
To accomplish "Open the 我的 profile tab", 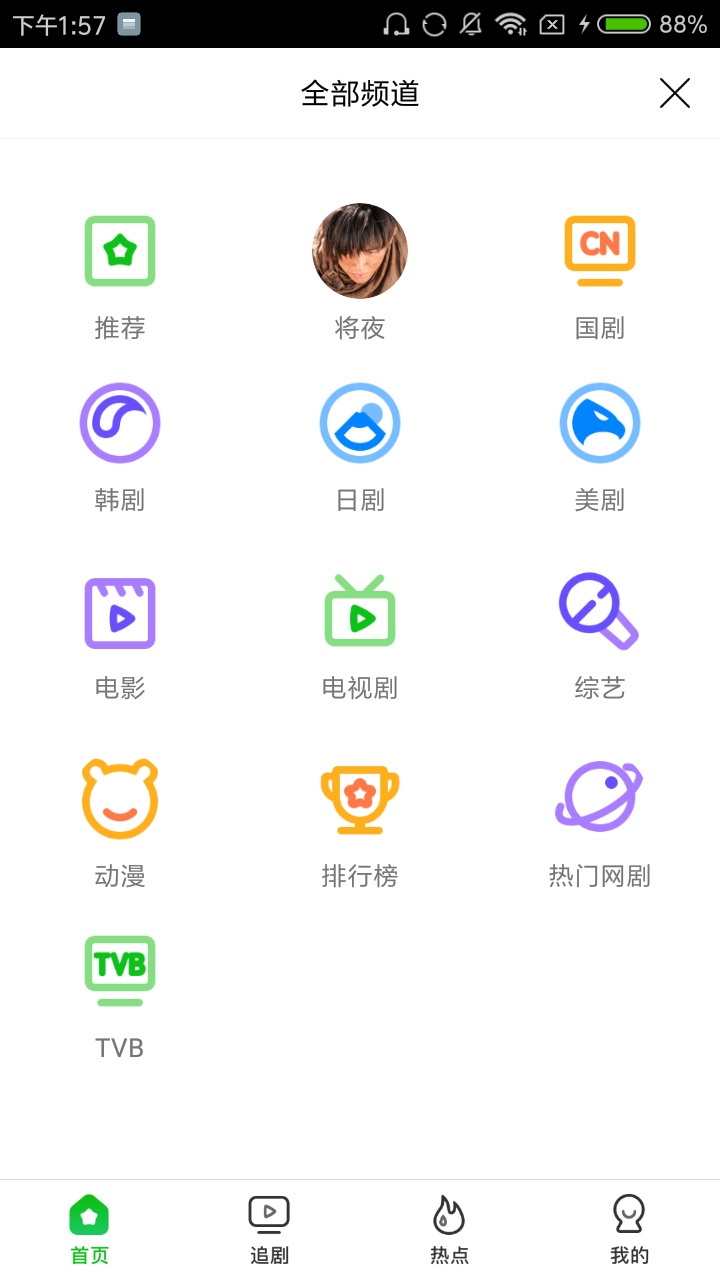I will 628,1225.
